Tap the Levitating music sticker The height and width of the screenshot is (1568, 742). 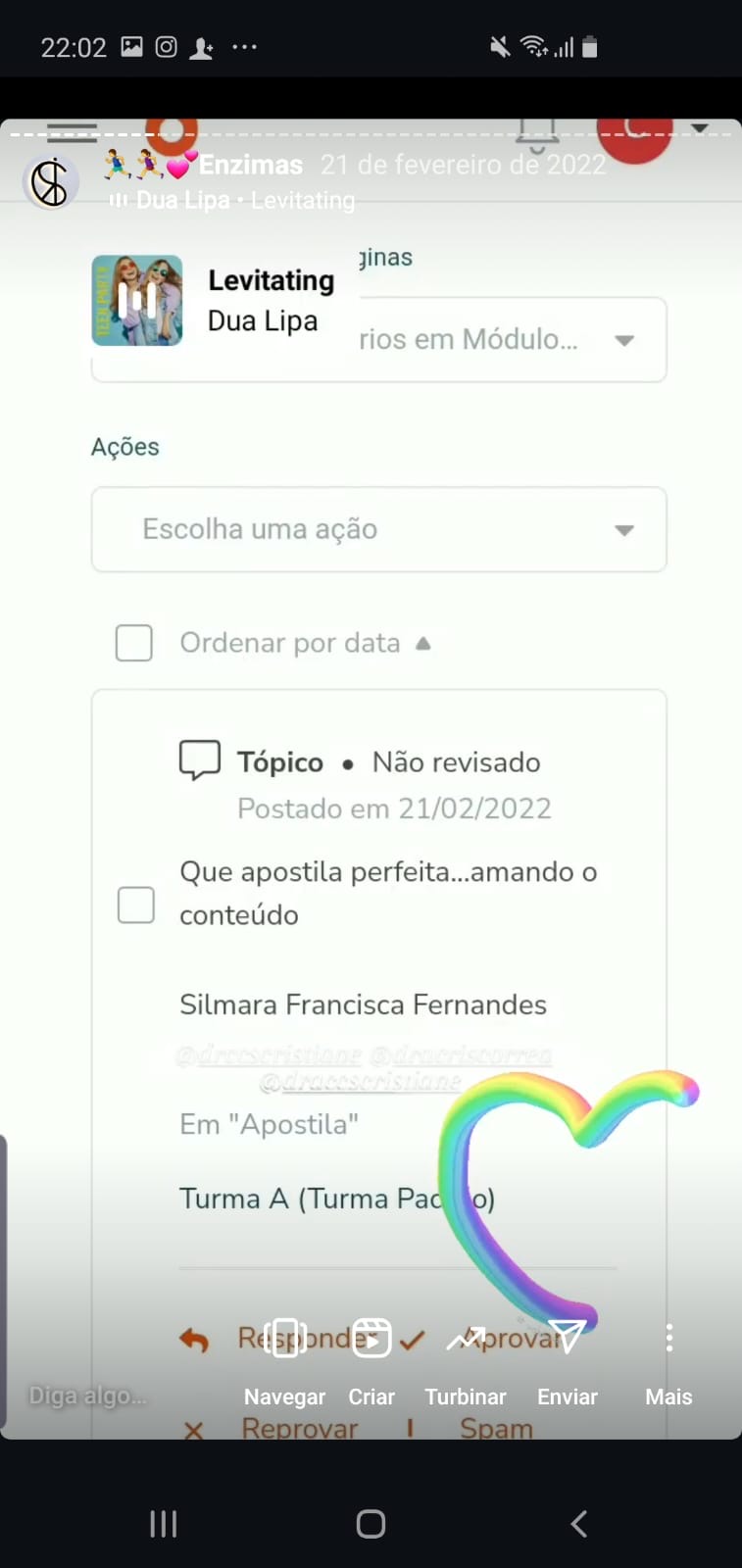[214, 301]
